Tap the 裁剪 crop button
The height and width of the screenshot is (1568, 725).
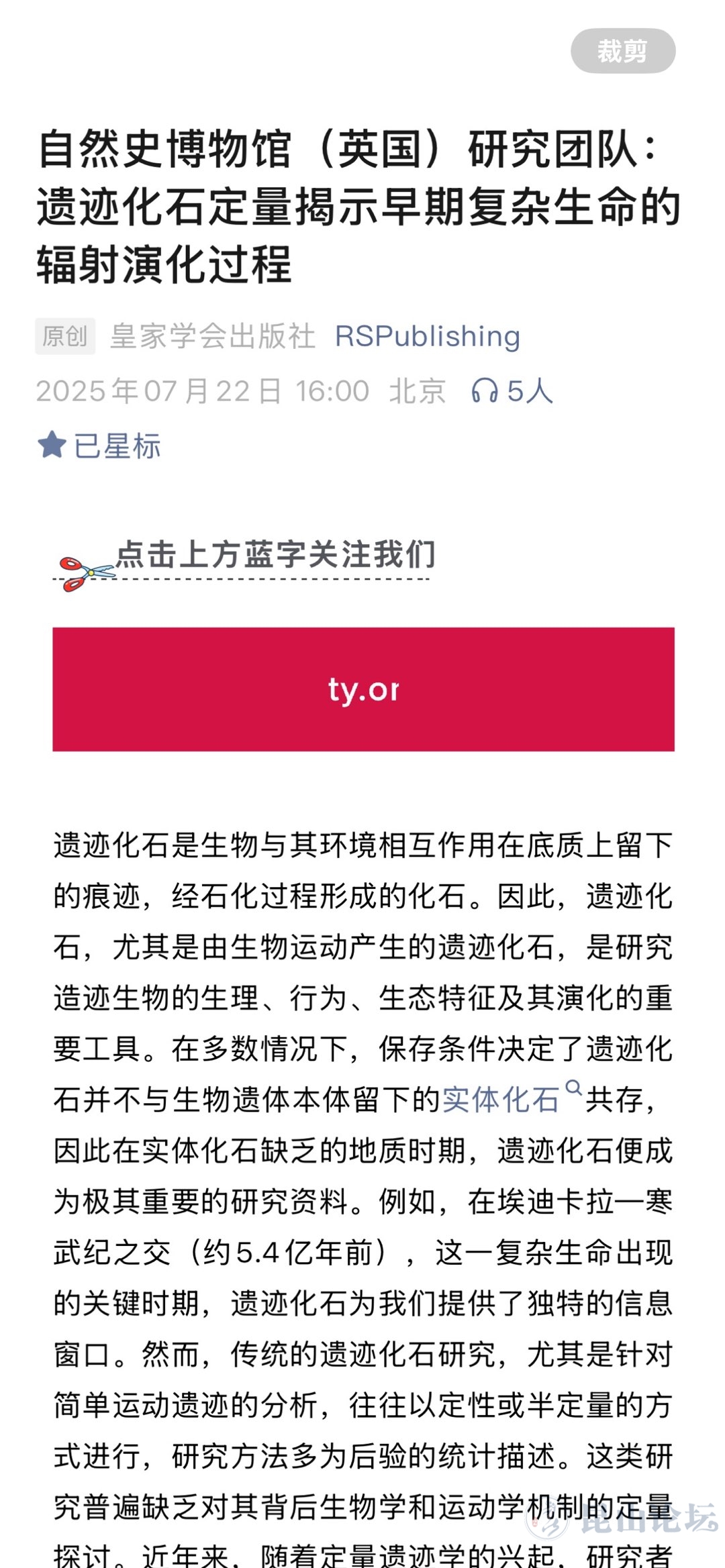[622, 51]
